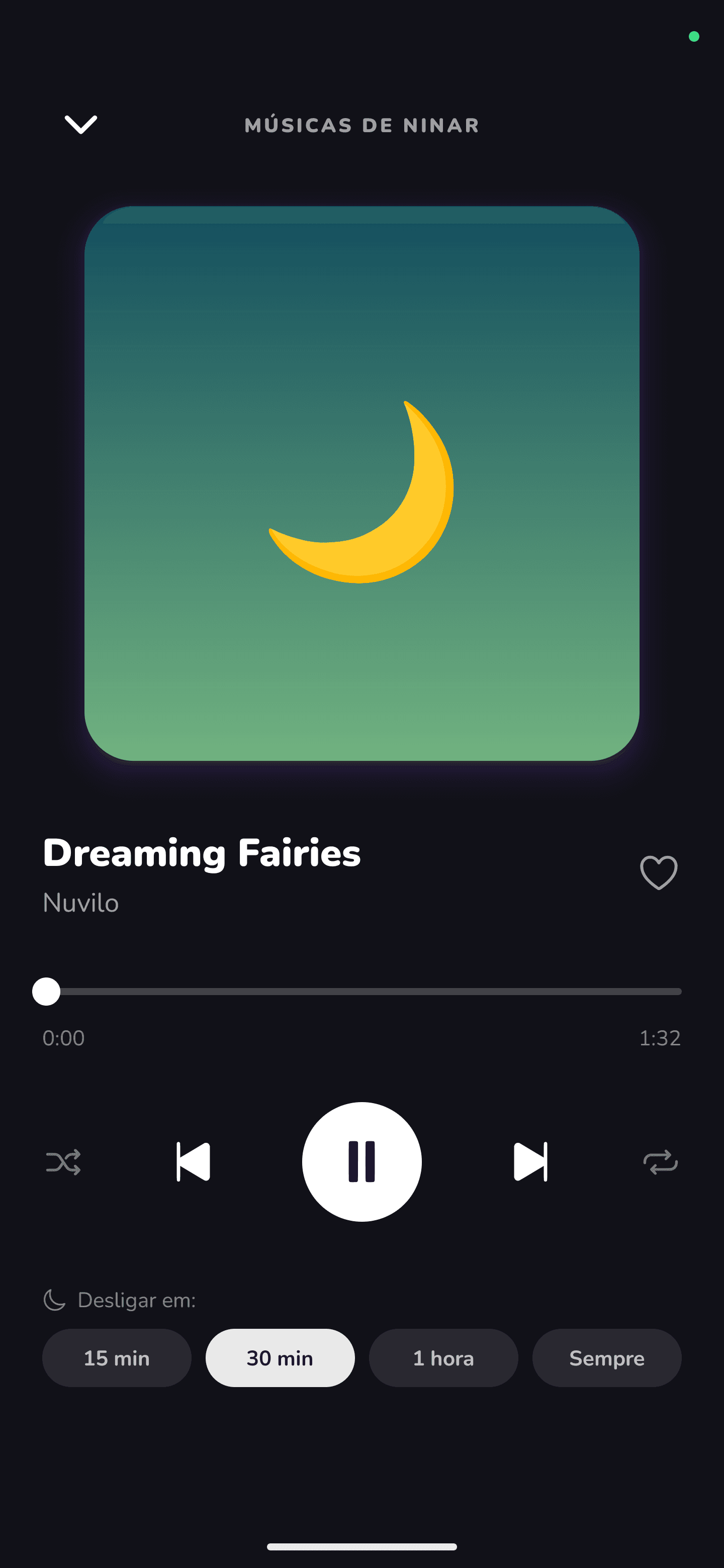
Task: Collapse the player with the down chevron
Action: coord(80,125)
